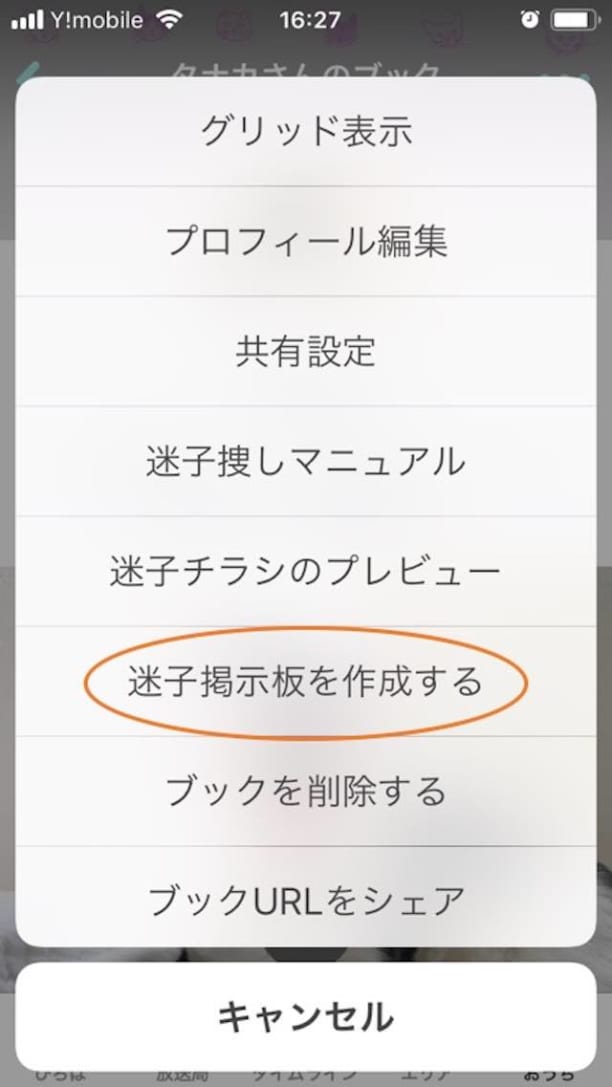Select グリッド表示 option
The height and width of the screenshot is (1087, 612).
point(306,131)
